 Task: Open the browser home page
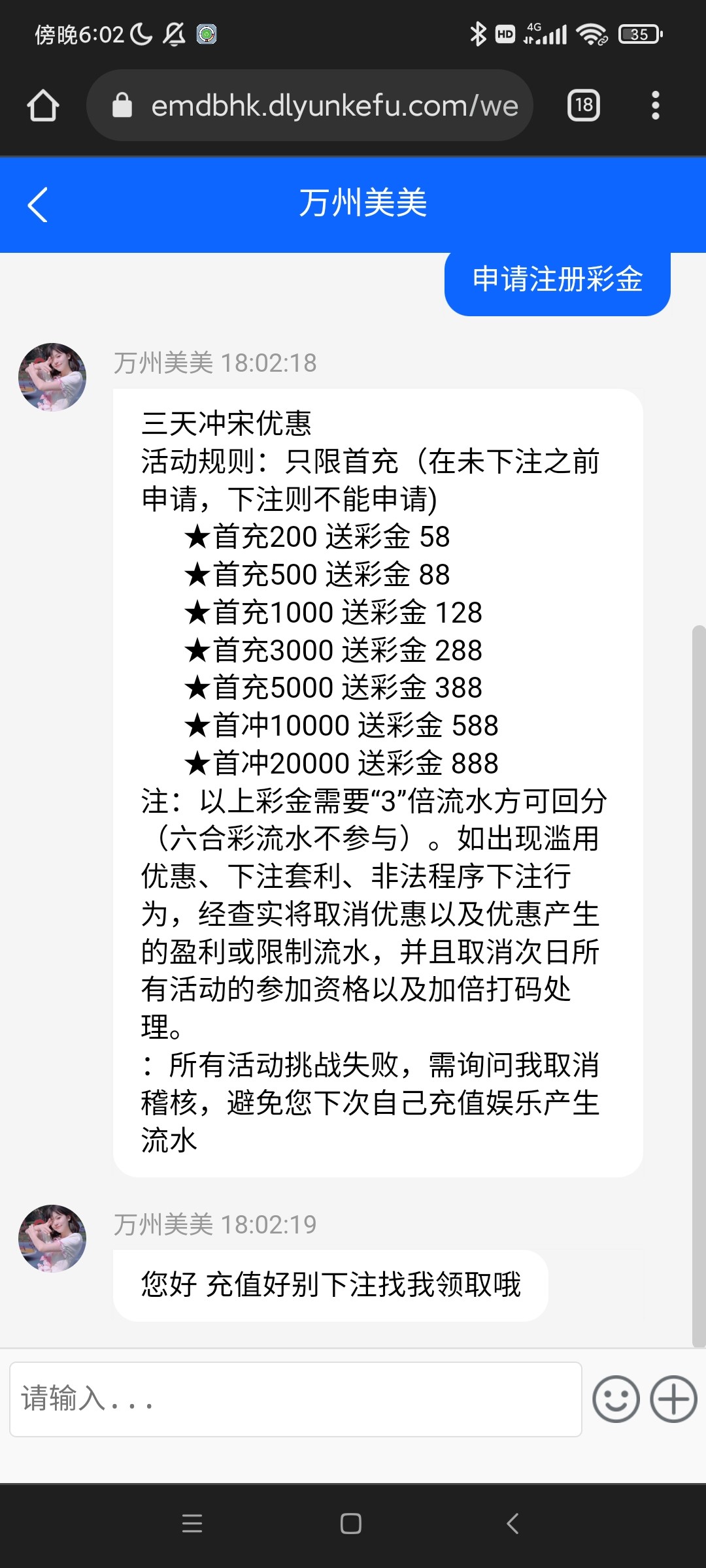click(43, 106)
